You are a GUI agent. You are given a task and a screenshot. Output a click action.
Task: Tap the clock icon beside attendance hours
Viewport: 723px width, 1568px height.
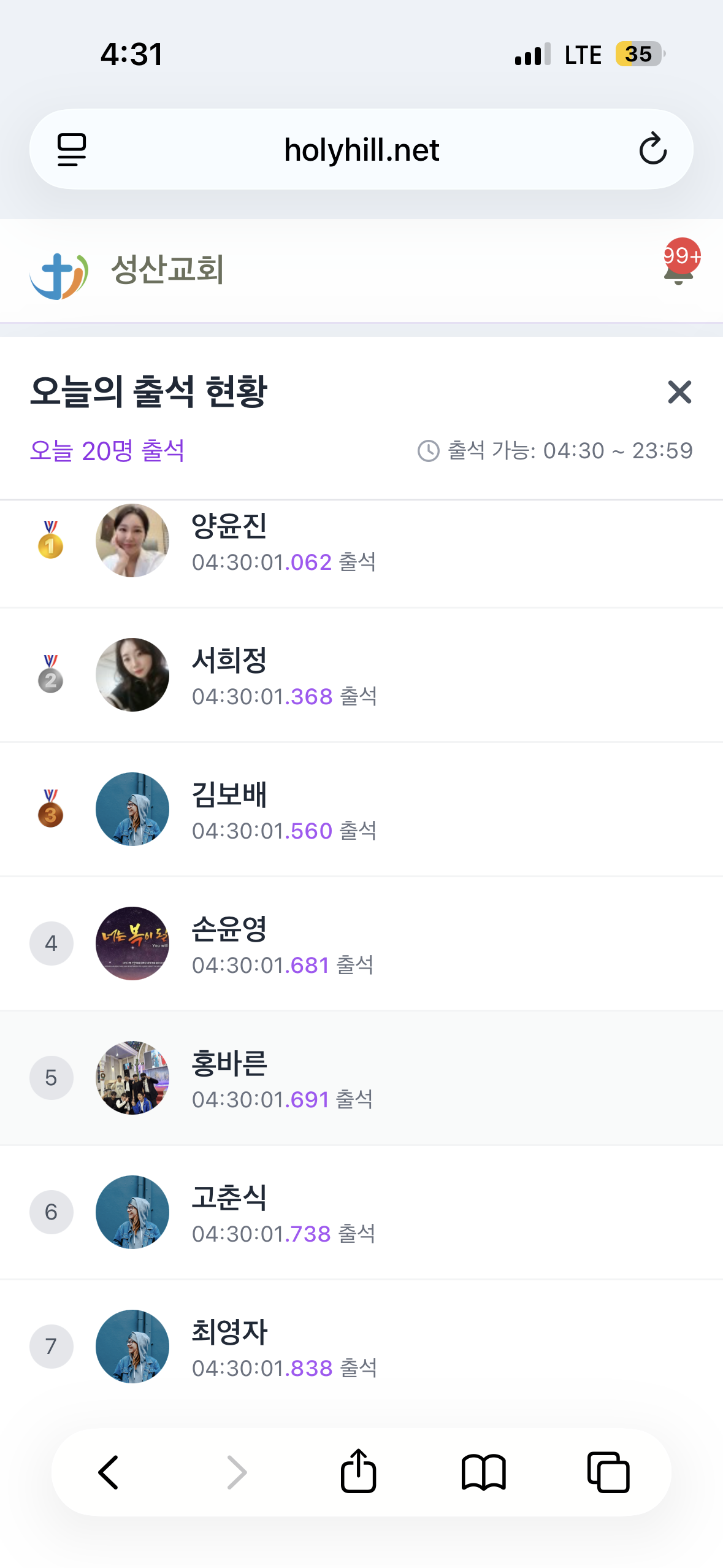pos(427,451)
